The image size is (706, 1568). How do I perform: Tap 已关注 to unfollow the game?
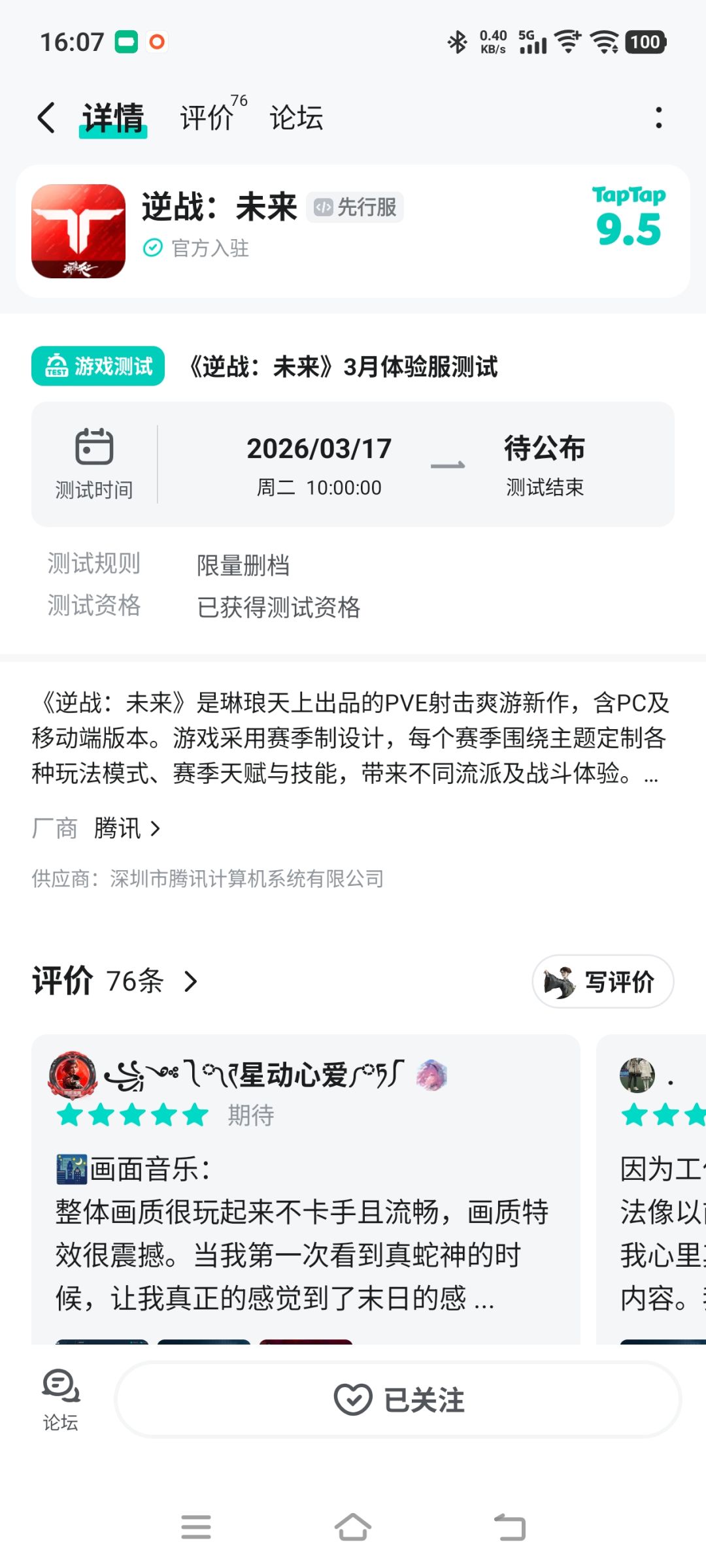[x=399, y=1399]
